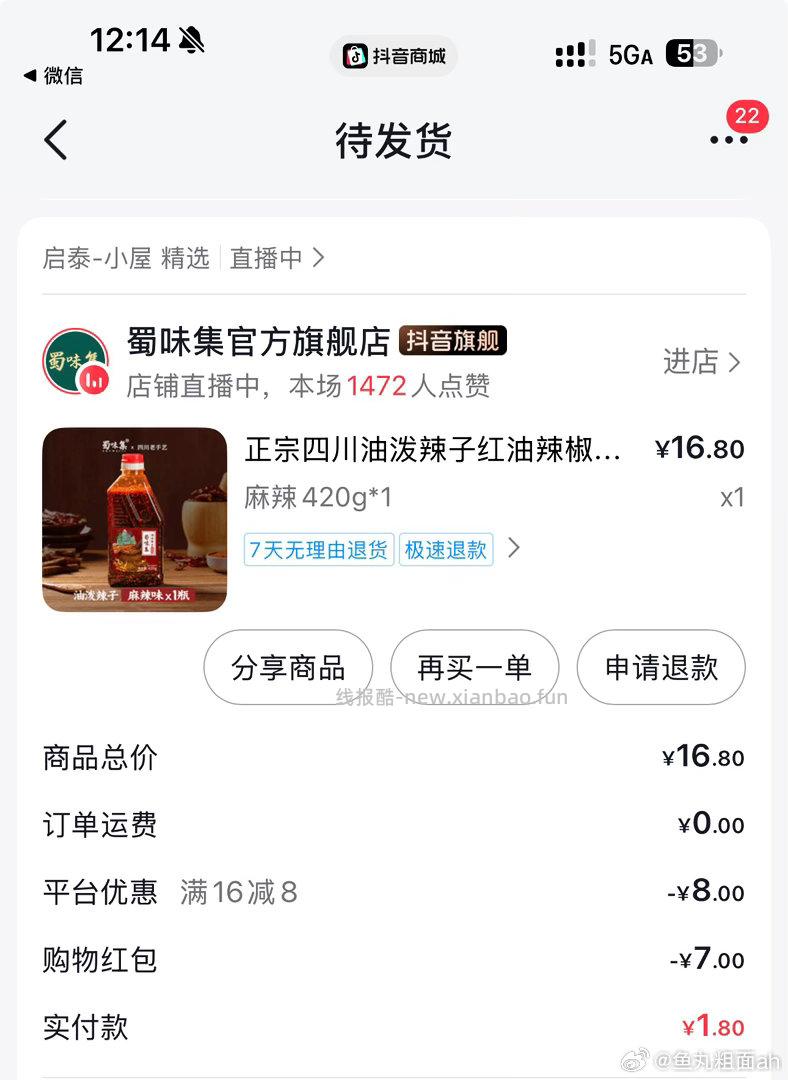Image resolution: width=788 pixels, height=1080 pixels.
Task: Tap the chili oil product thumbnail image
Action: point(134,519)
